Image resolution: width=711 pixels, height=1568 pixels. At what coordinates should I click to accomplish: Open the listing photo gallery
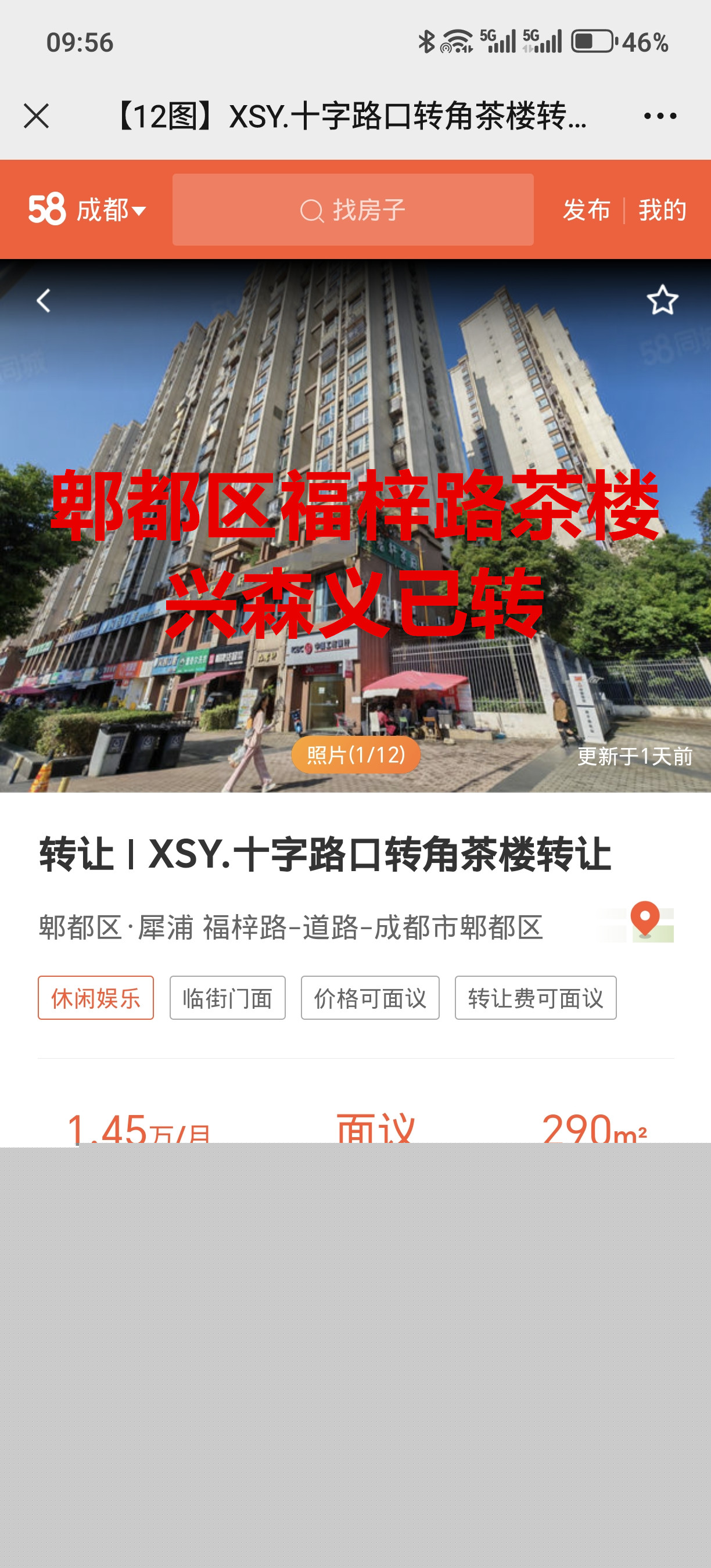point(355,755)
